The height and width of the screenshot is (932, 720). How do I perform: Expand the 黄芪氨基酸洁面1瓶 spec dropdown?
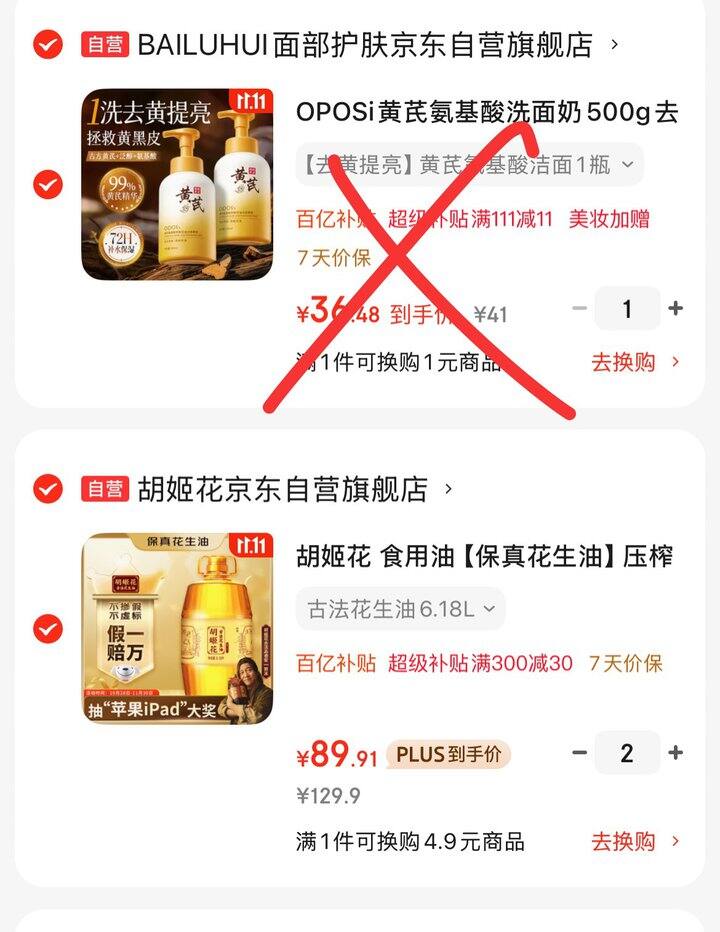point(469,165)
